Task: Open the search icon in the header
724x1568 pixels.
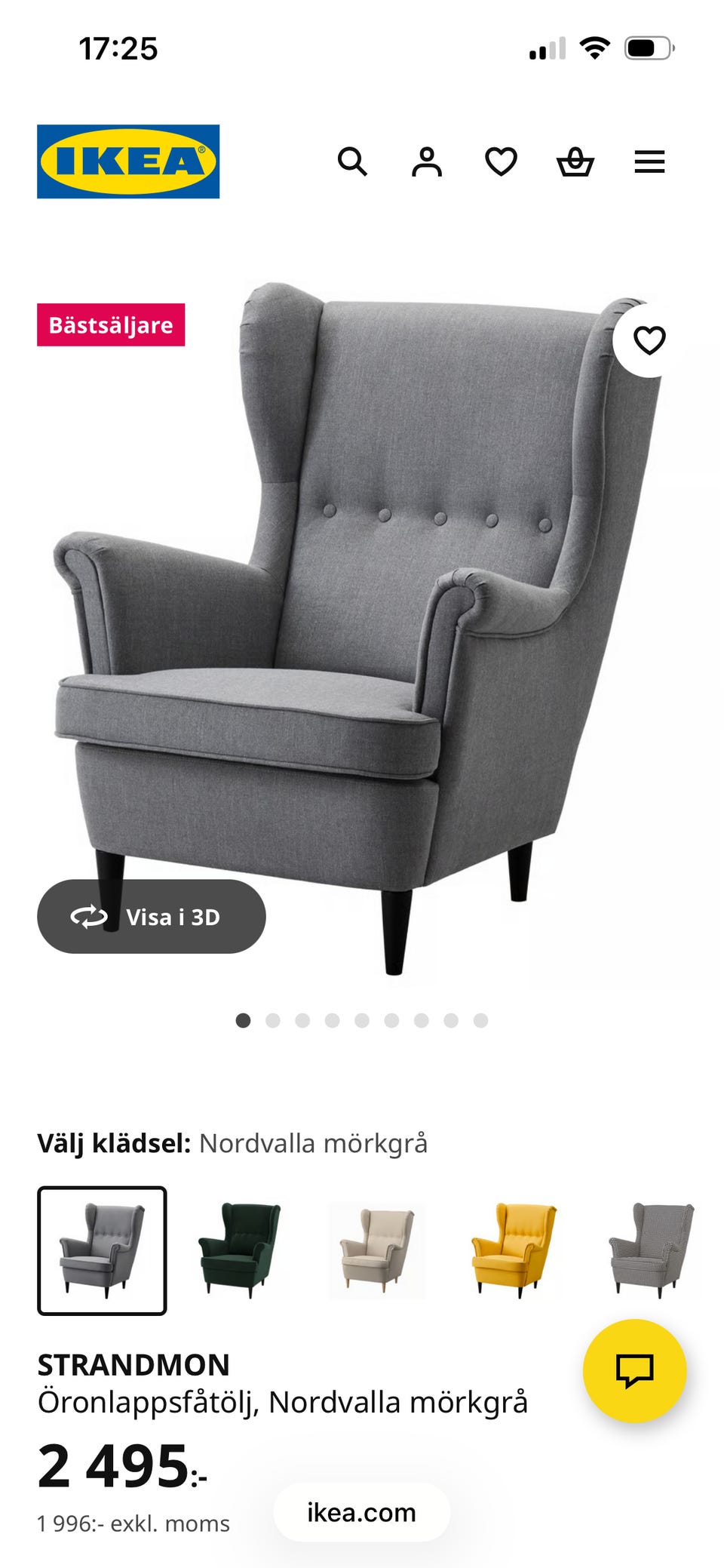Action: pos(352,161)
